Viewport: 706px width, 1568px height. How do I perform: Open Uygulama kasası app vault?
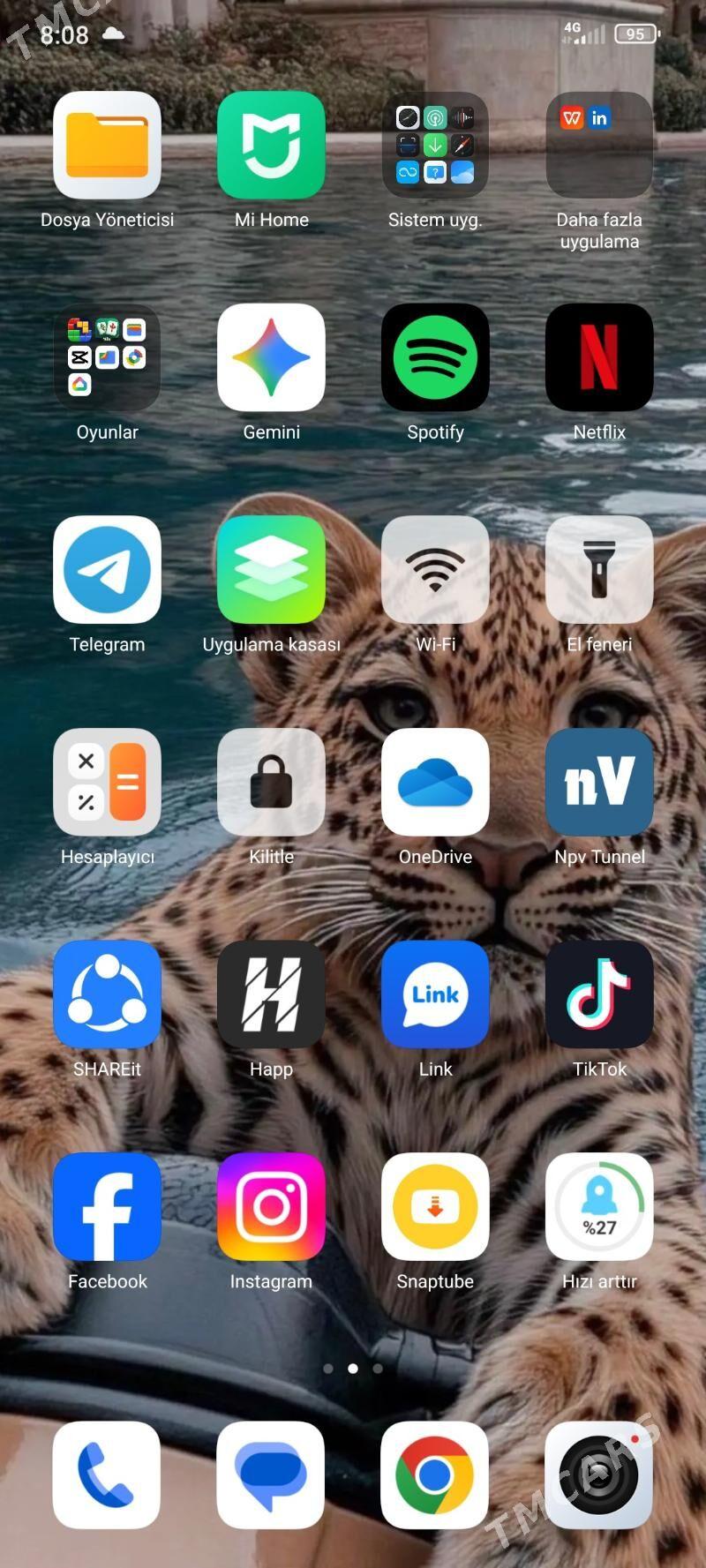(271, 570)
